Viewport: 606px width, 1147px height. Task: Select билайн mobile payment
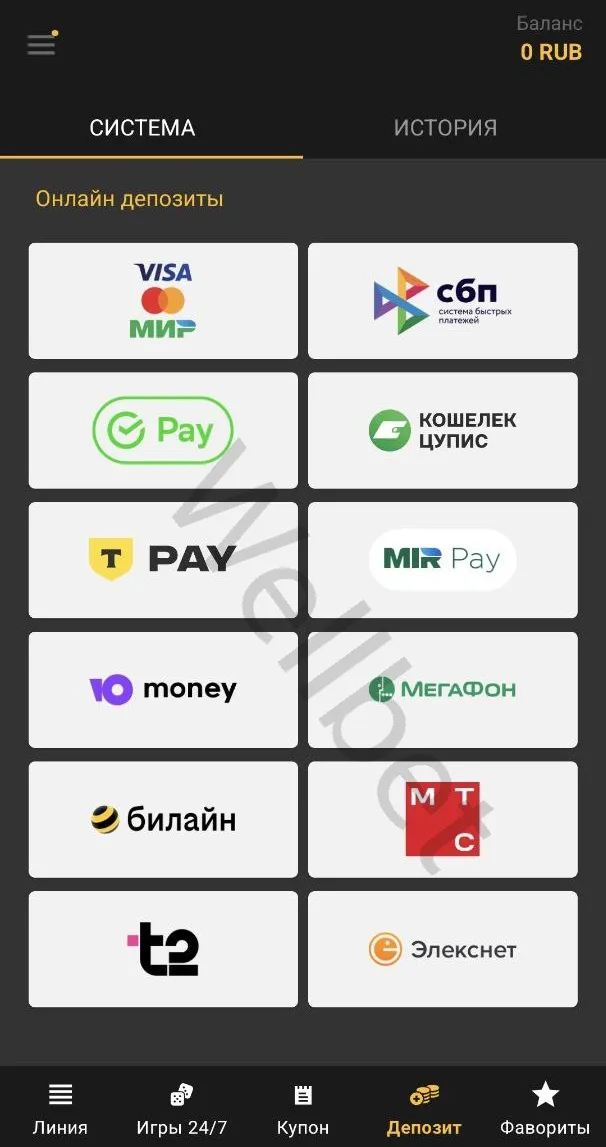pos(163,819)
